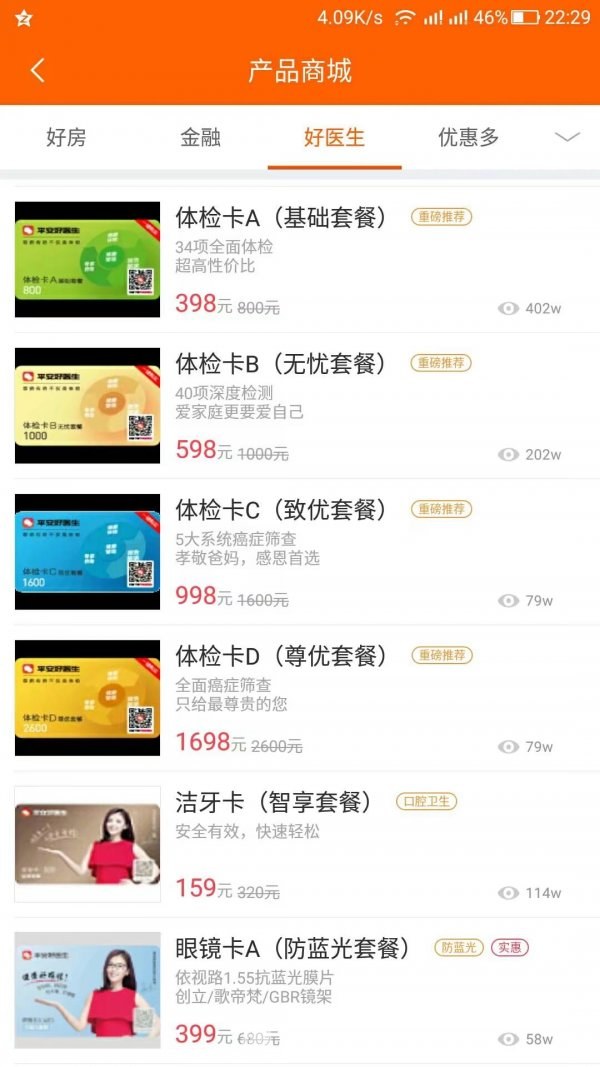Open 体检卡C（致优套餐）product
600x1067 pixels.
point(300,552)
